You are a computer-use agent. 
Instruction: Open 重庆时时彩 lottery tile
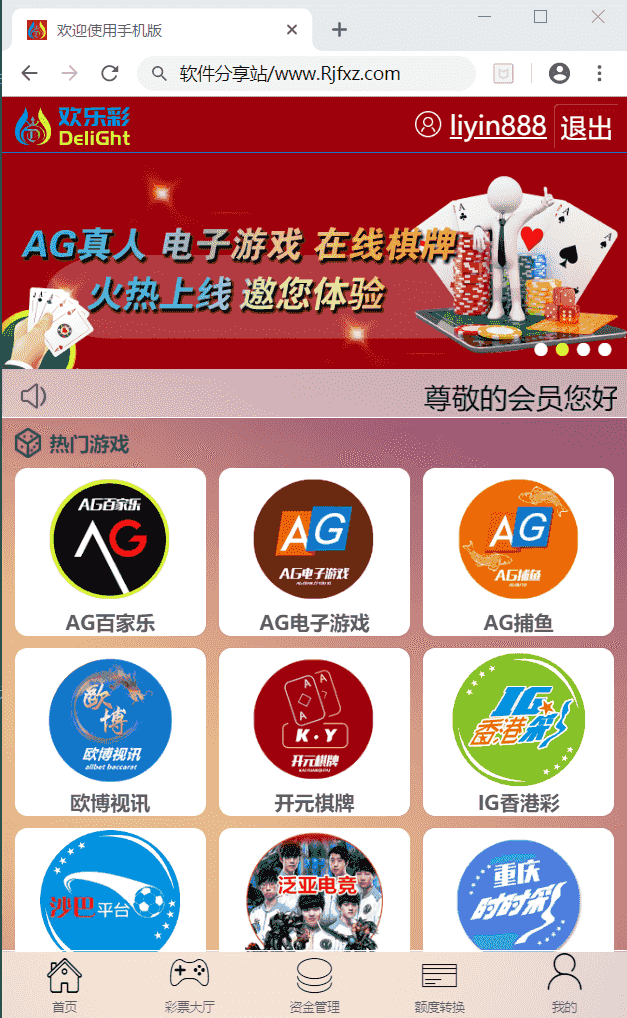pos(518,890)
